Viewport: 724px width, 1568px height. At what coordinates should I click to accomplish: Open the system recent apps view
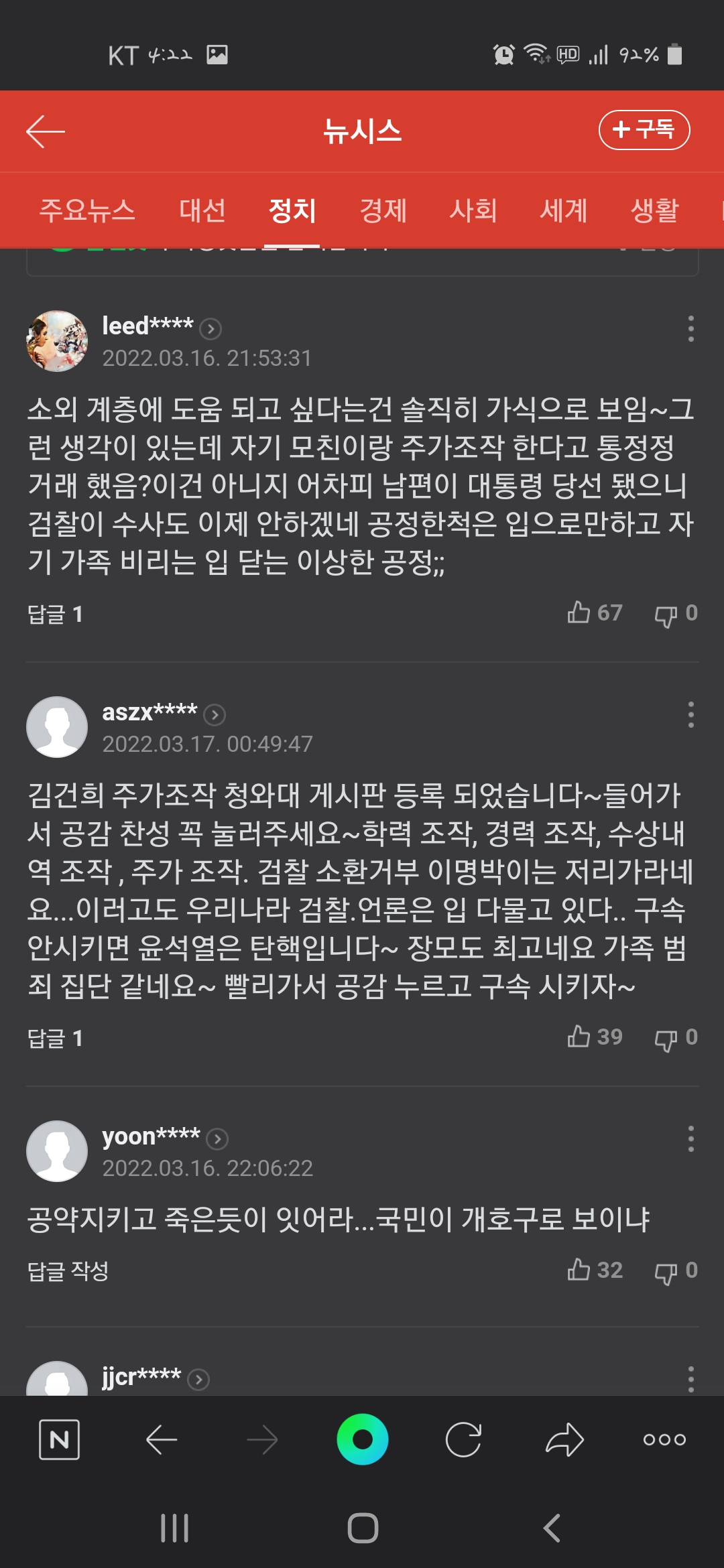tap(175, 1528)
